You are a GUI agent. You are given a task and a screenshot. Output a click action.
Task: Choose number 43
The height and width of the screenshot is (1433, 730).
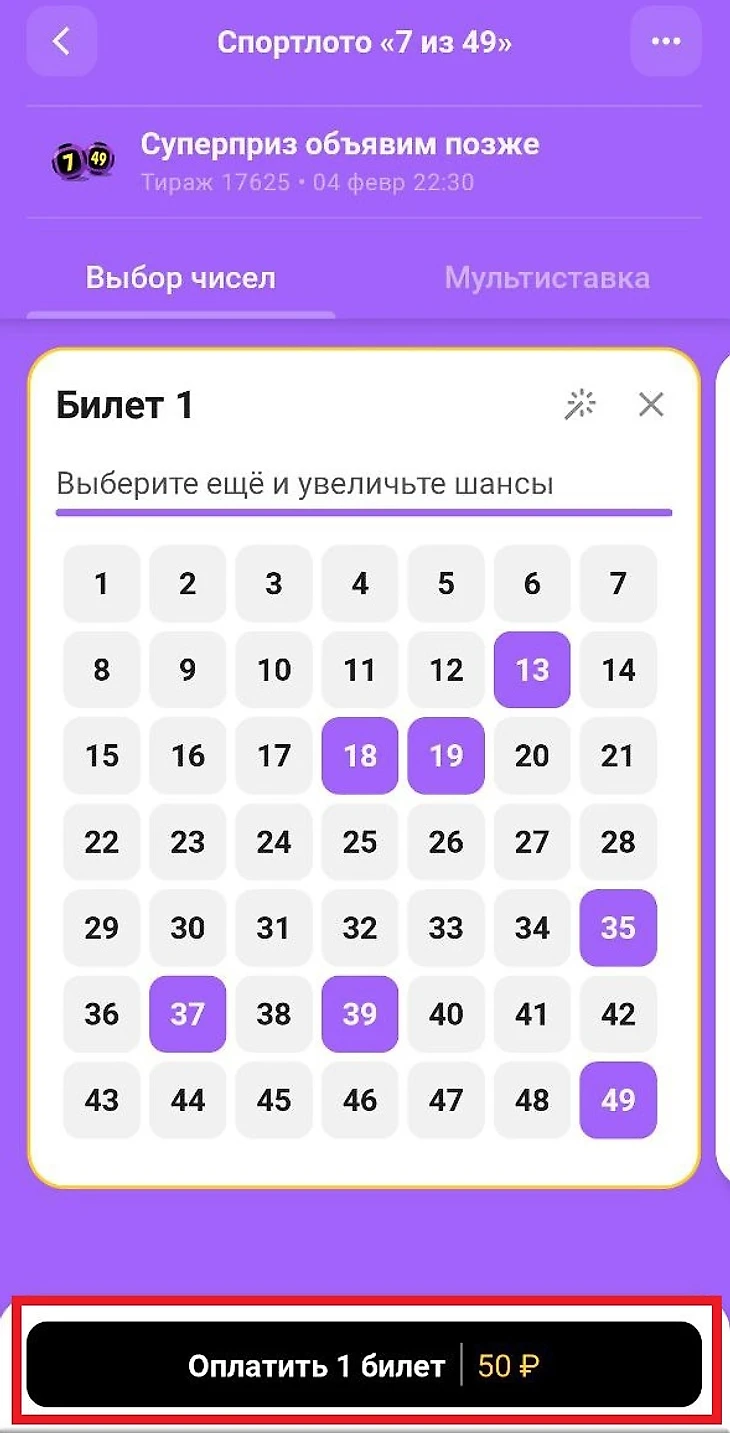click(101, 1100)
